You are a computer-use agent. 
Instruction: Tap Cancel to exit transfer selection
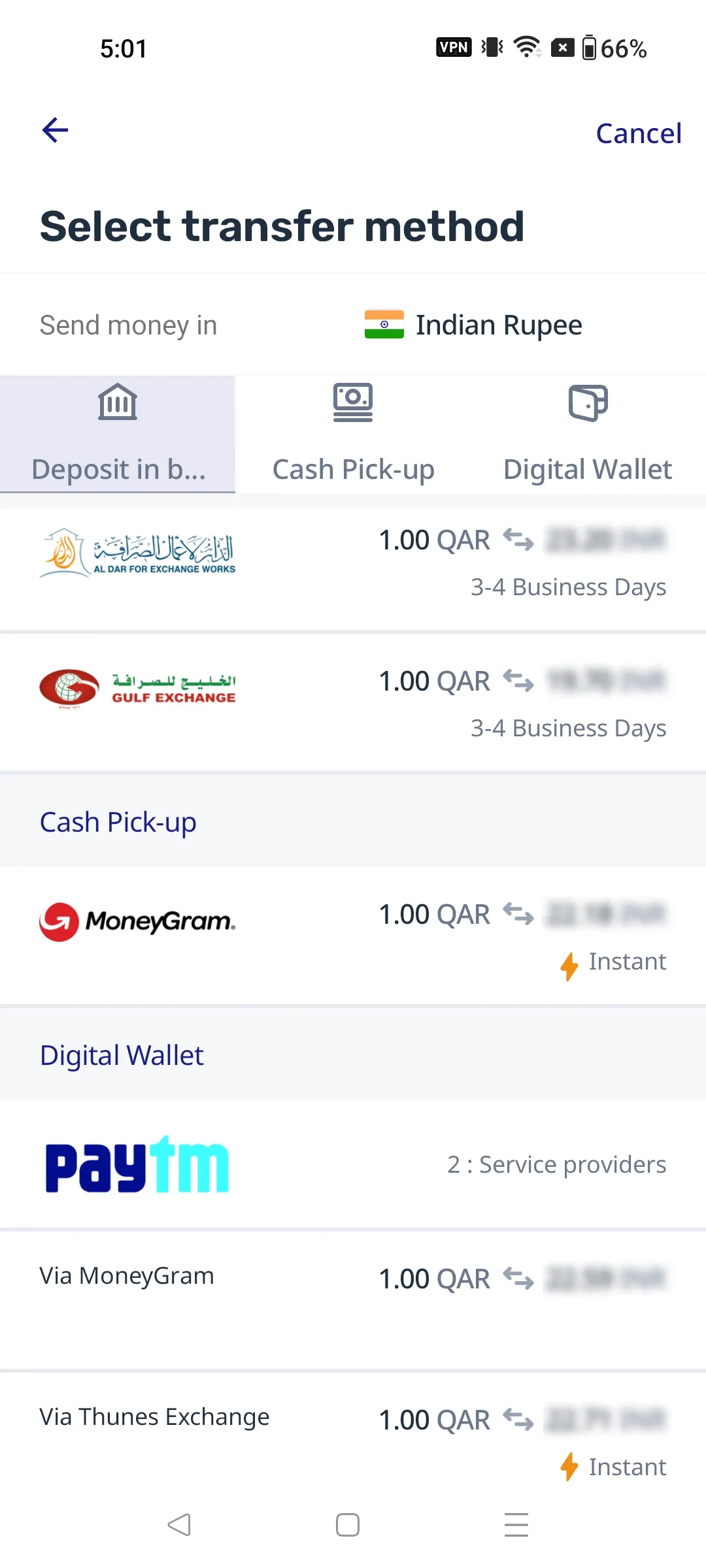[637, 133]
